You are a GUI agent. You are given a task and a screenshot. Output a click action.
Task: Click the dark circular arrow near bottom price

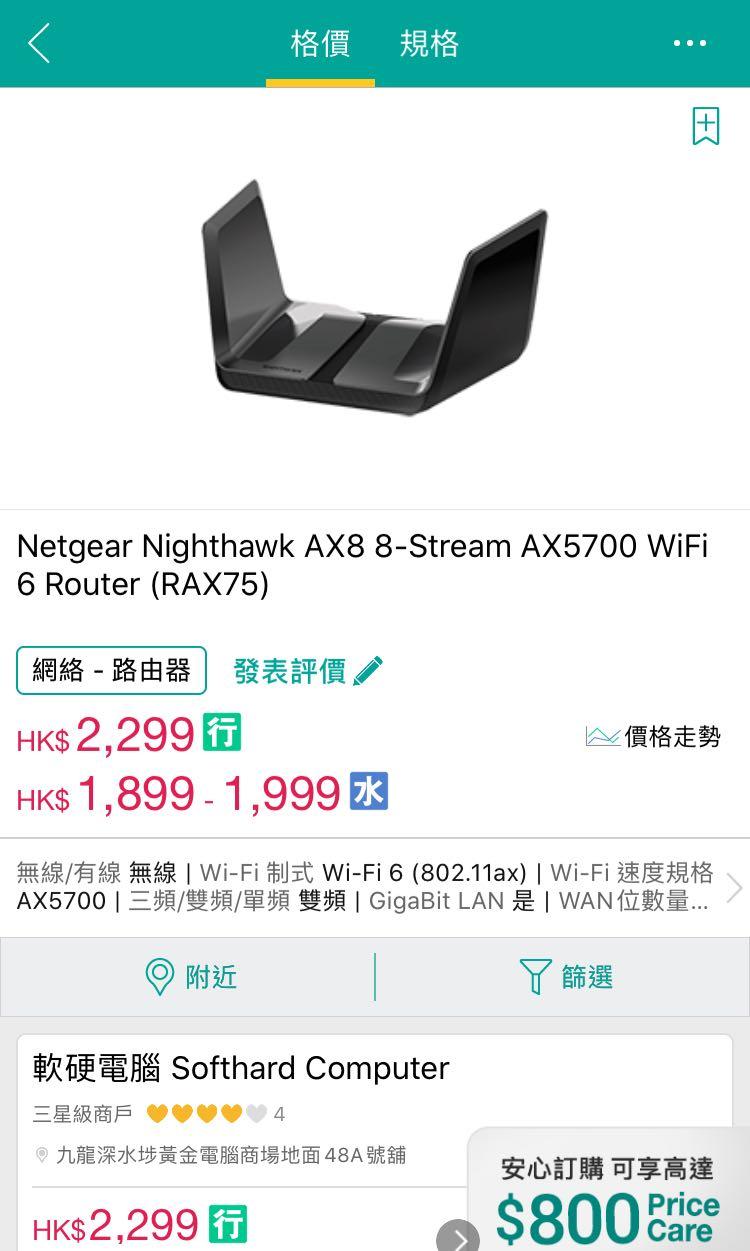point(459,1239)
